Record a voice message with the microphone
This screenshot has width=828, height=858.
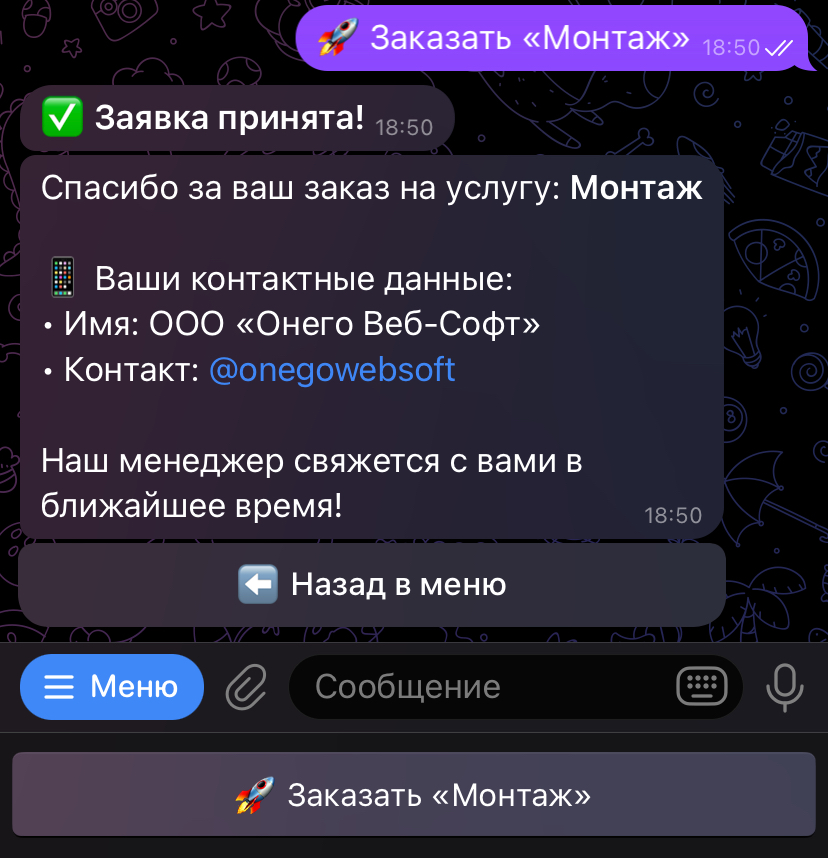point(784,687)
